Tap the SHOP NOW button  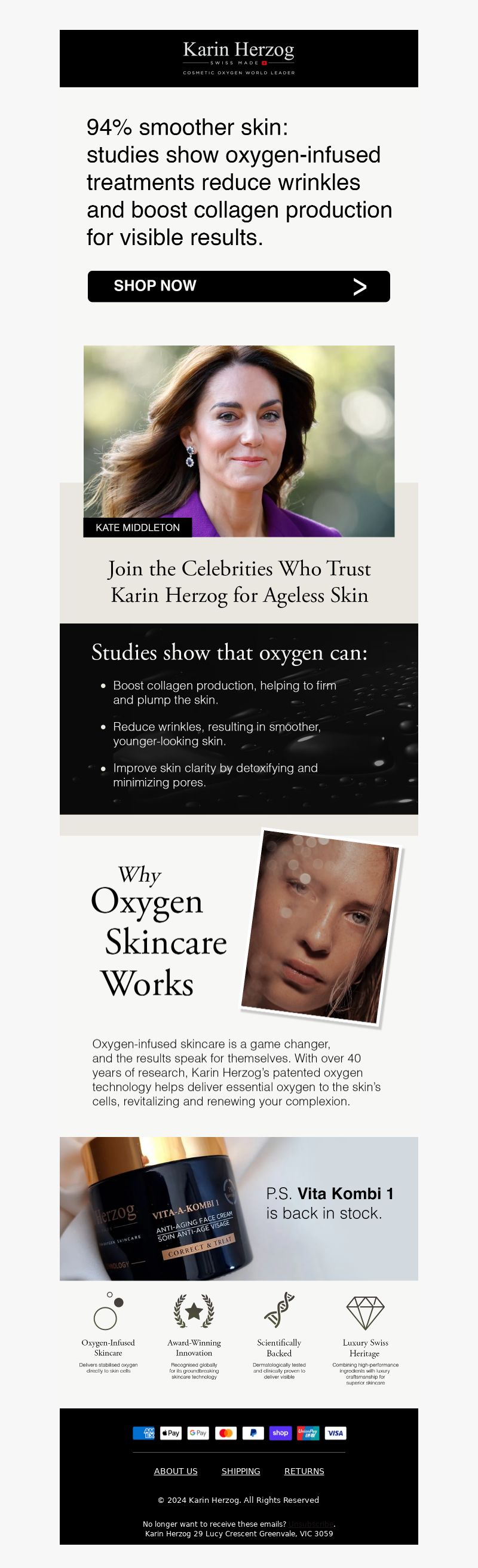[x=238, y=286]
